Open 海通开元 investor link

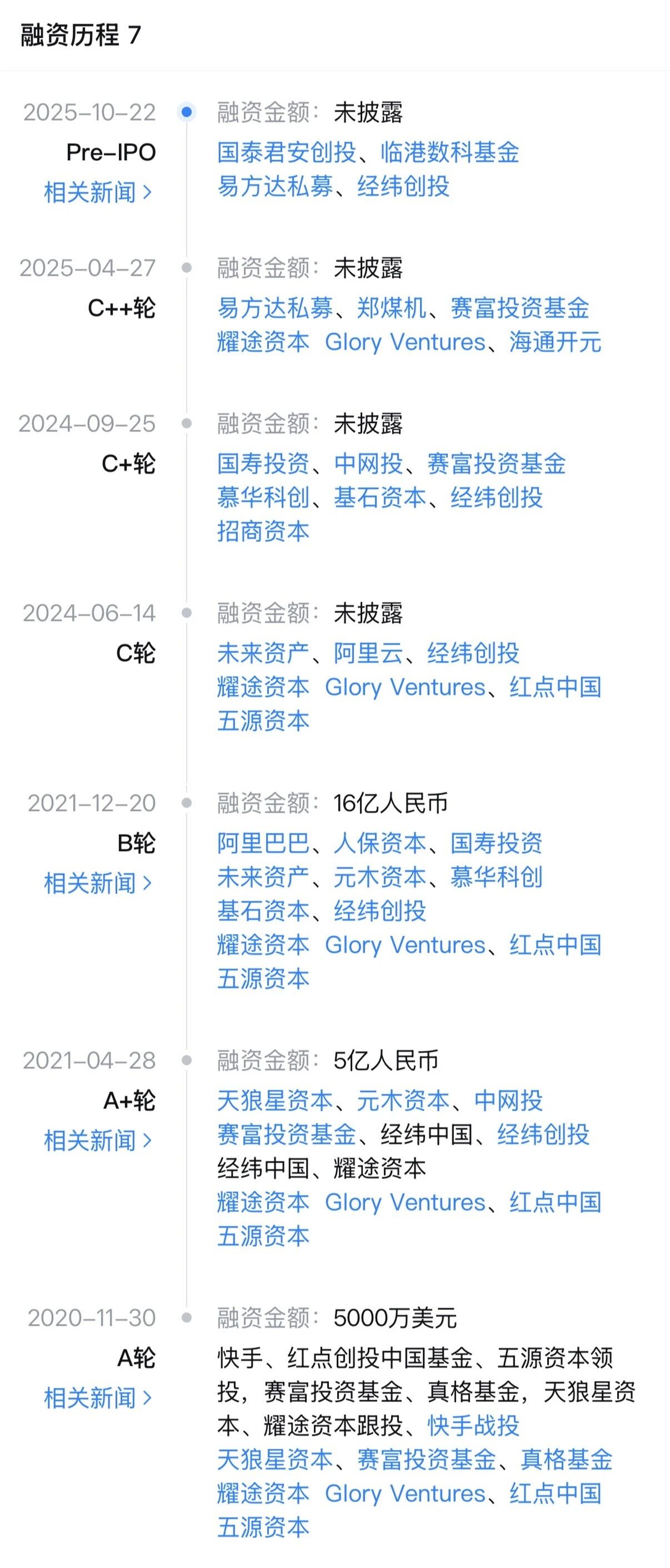pyautogui.click(x=555, y=342)
